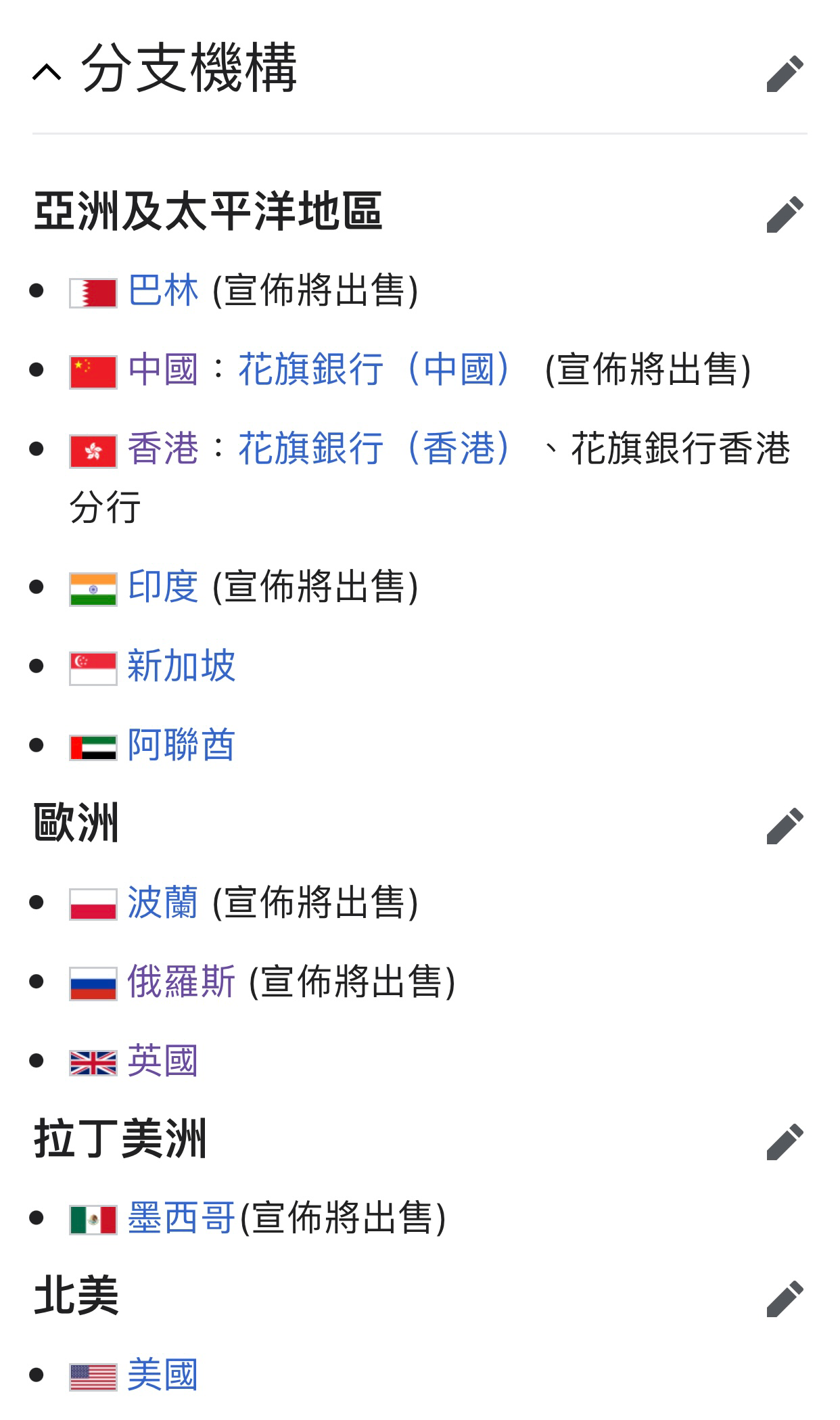840x1420 pixels.
Task: Open the 俄羅斯 link
Action: [181, 982]
